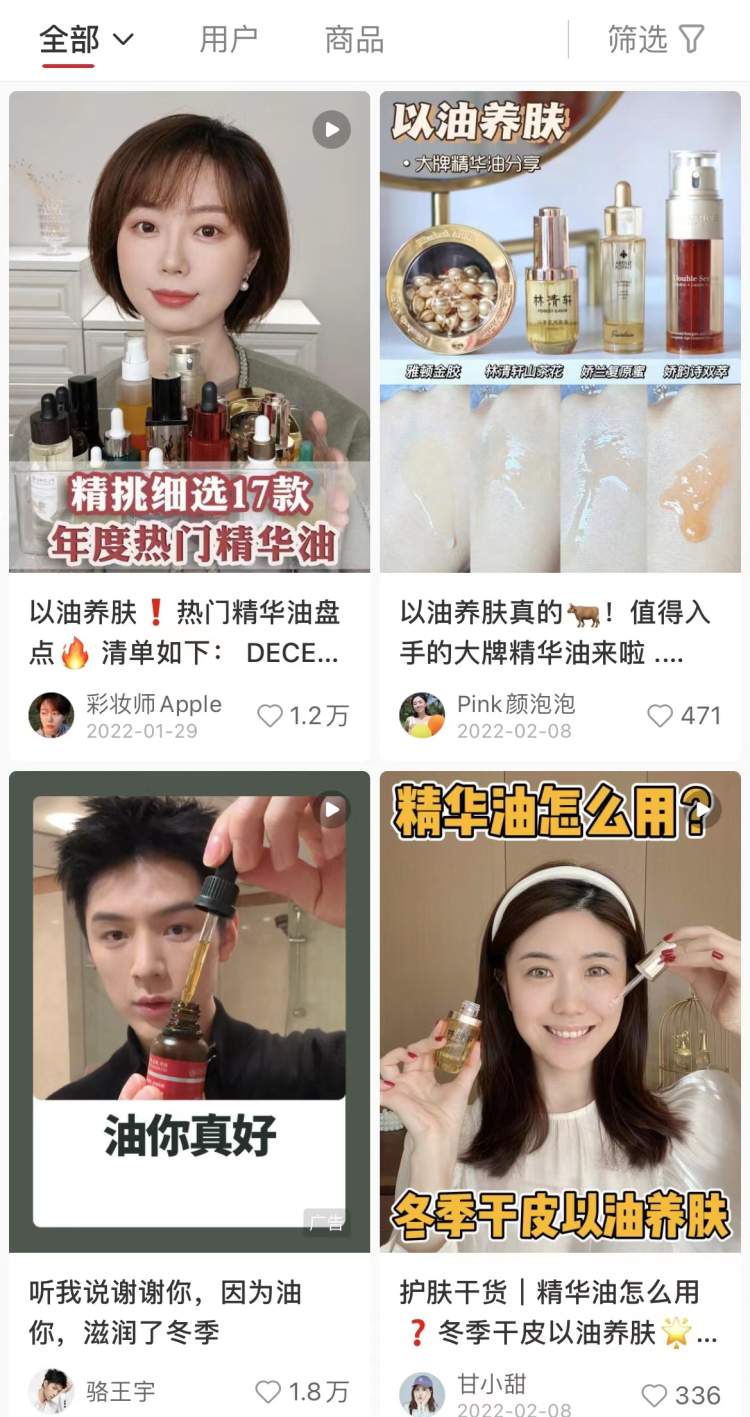
Task: Like the post by 甘小甜
Action: point(654,1395)
